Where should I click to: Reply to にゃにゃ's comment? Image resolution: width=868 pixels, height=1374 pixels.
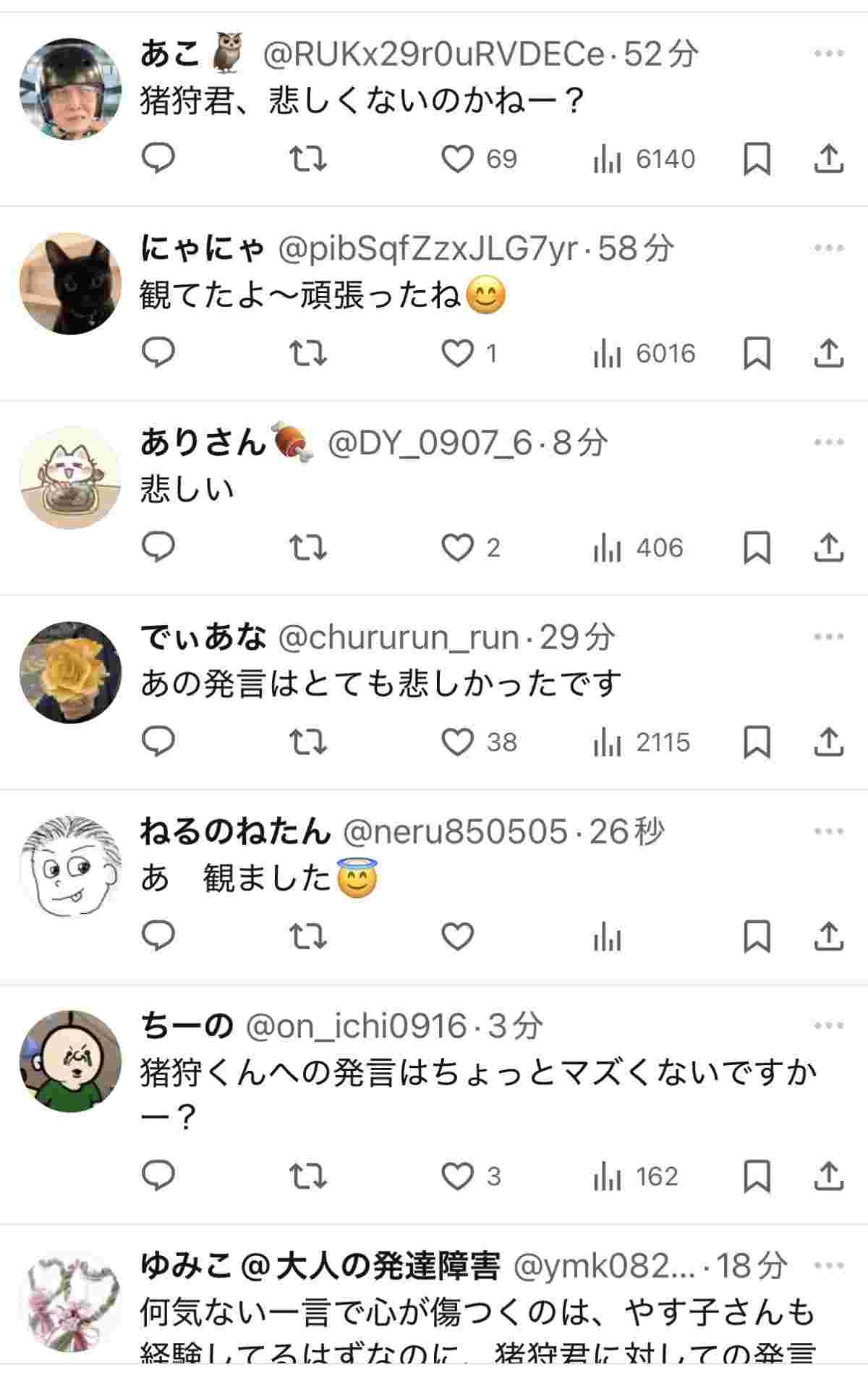tap(158, 353)
